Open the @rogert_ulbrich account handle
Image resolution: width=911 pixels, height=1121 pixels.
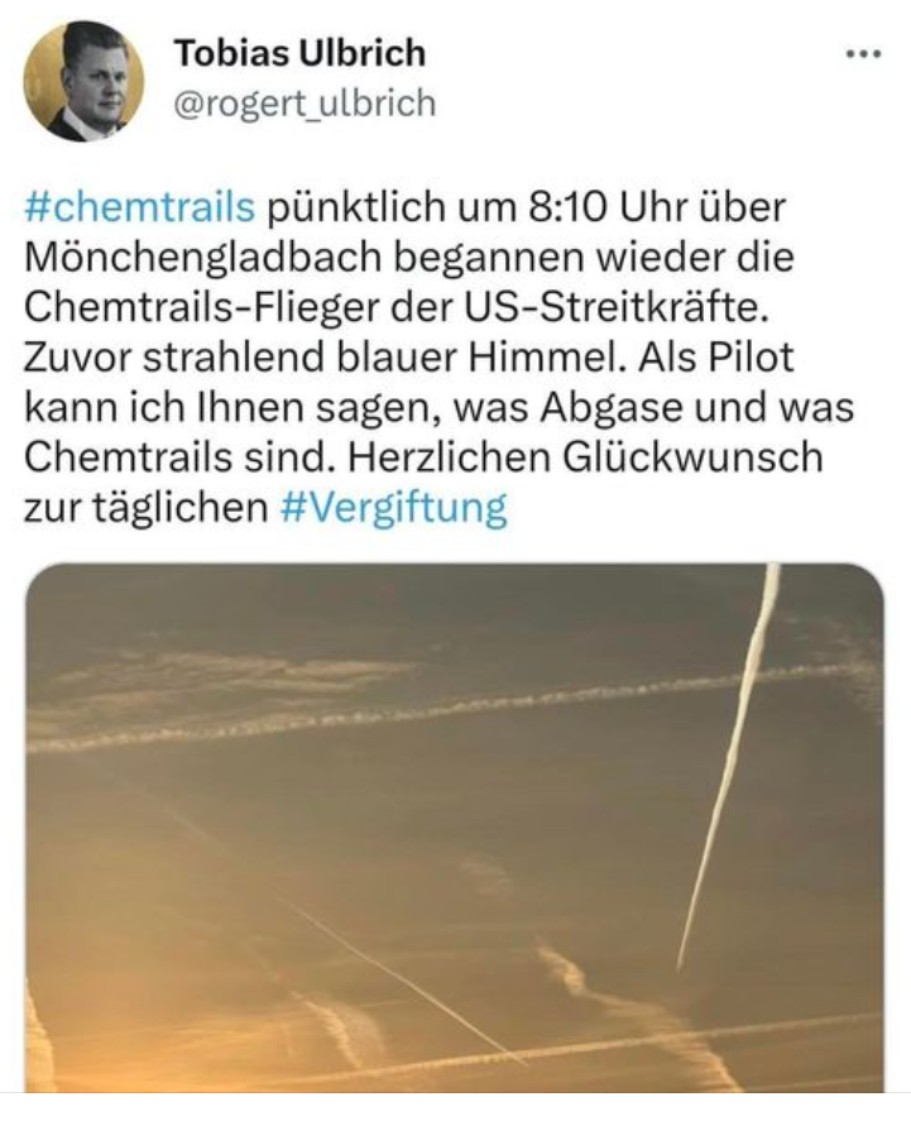pyautogui.click(x=305, y=102)
